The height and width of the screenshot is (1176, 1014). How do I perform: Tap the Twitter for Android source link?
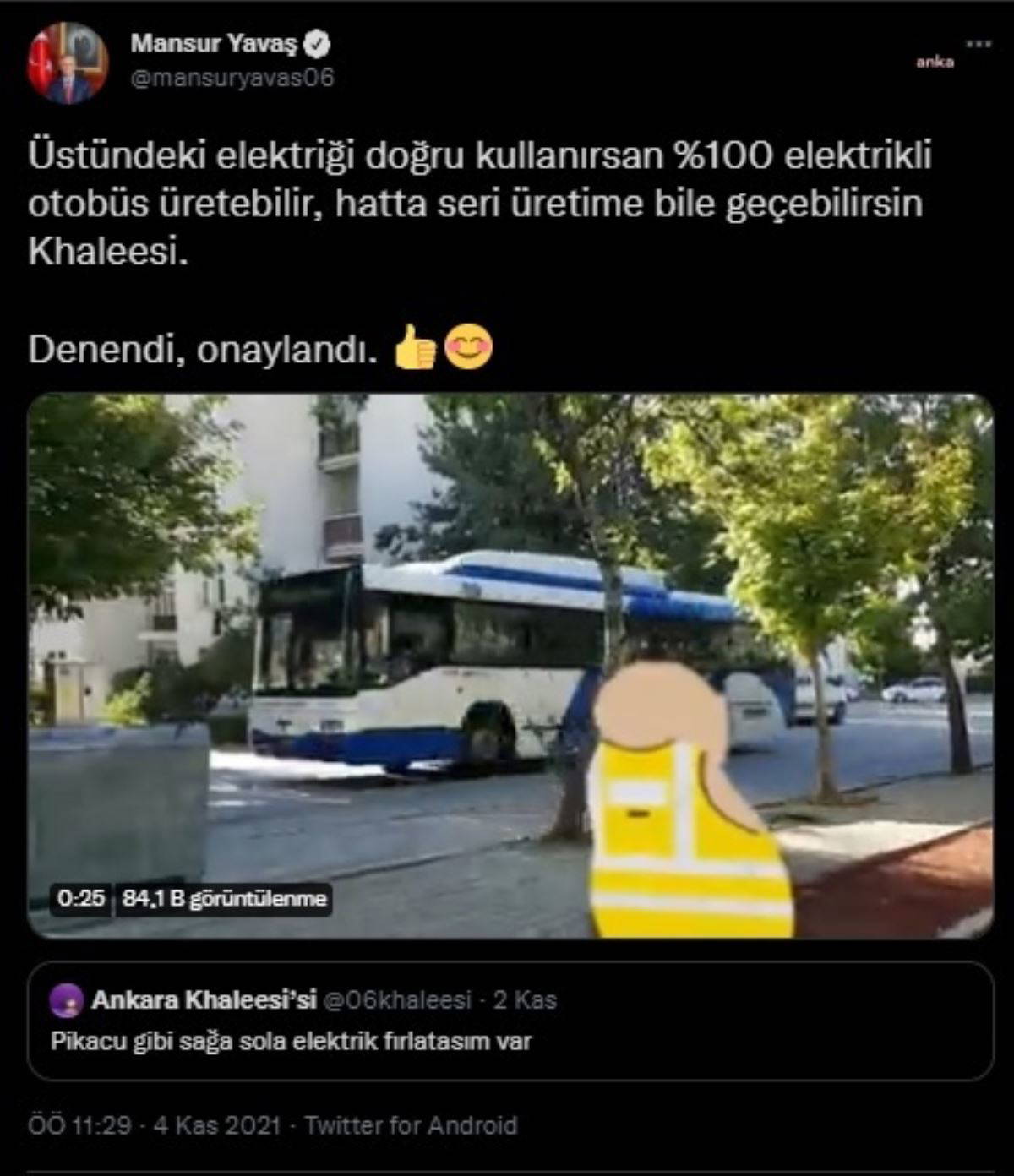411,1126
